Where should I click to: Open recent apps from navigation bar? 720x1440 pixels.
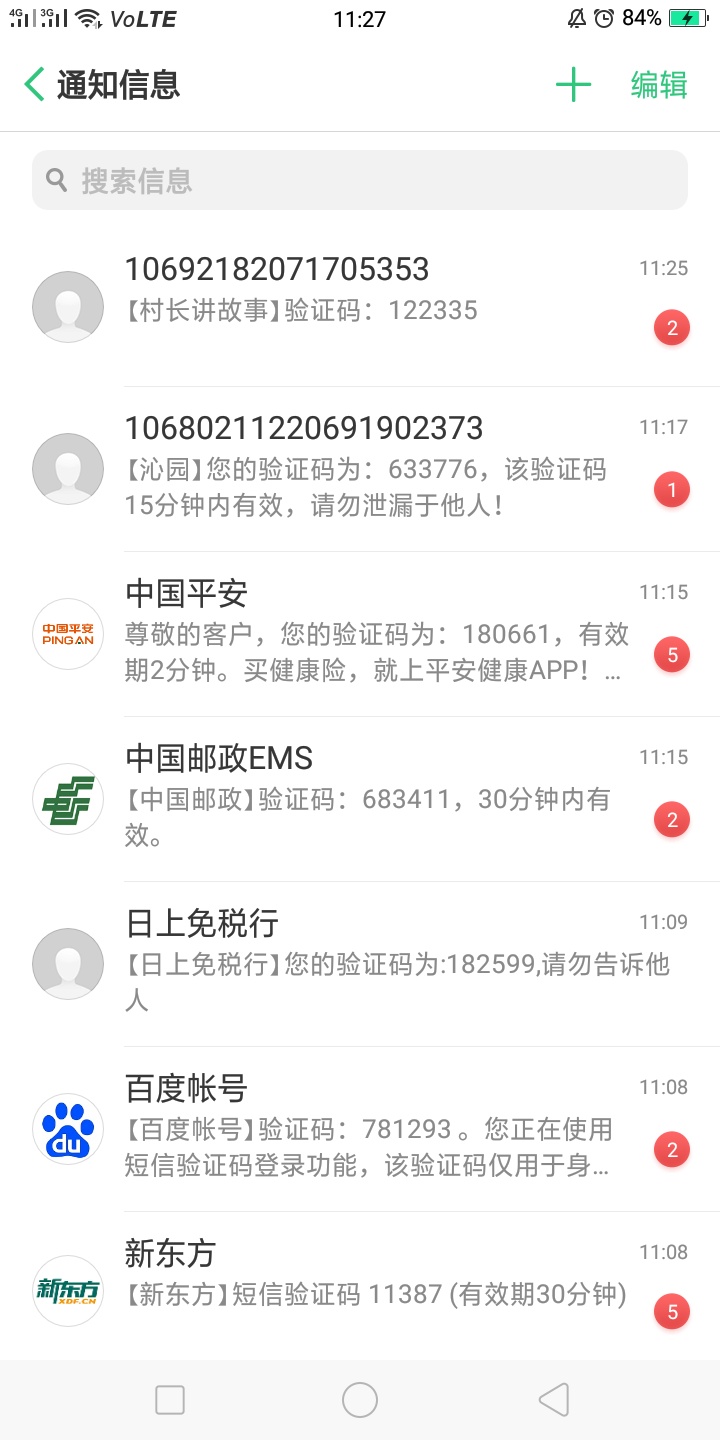click(170, 1400)
